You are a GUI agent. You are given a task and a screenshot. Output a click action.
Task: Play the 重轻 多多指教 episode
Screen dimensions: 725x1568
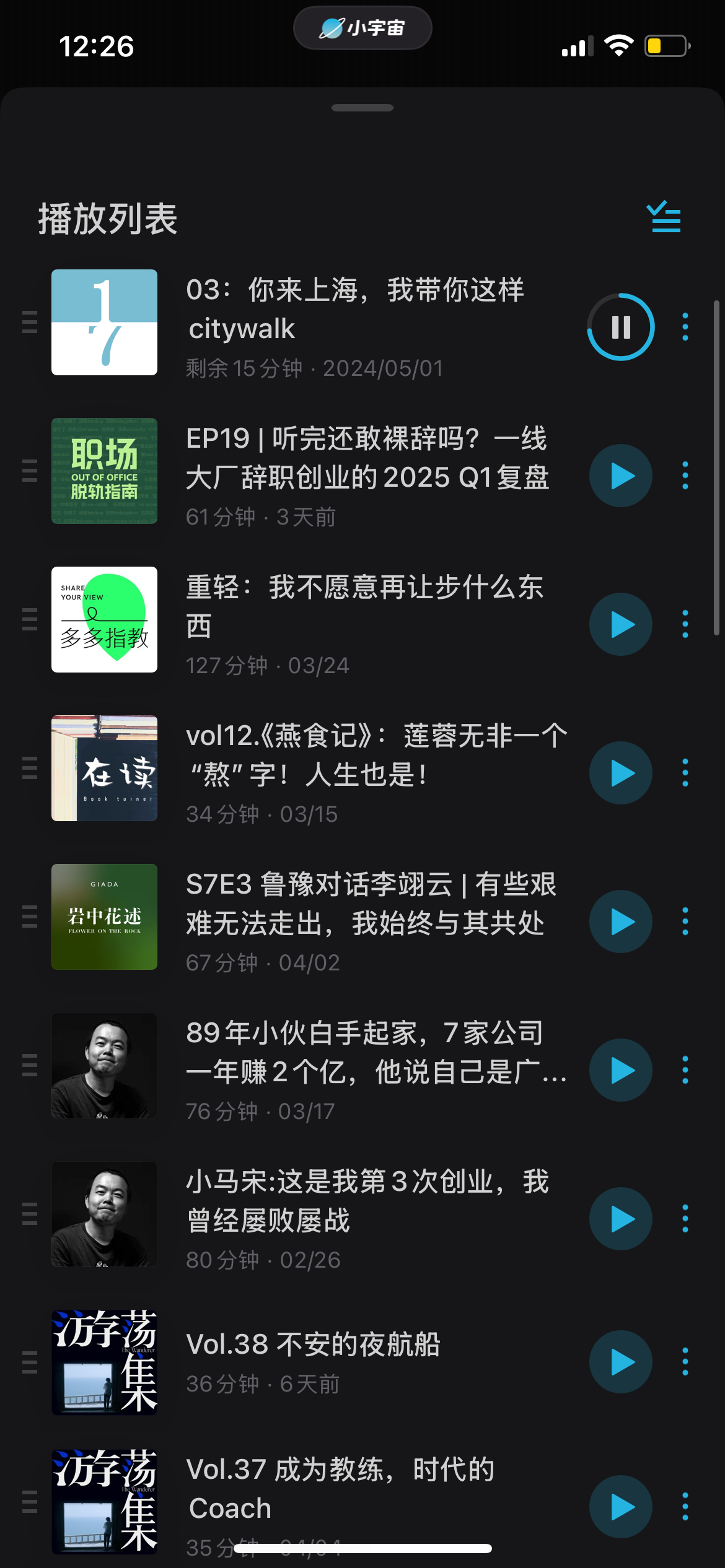click(620, 624)
